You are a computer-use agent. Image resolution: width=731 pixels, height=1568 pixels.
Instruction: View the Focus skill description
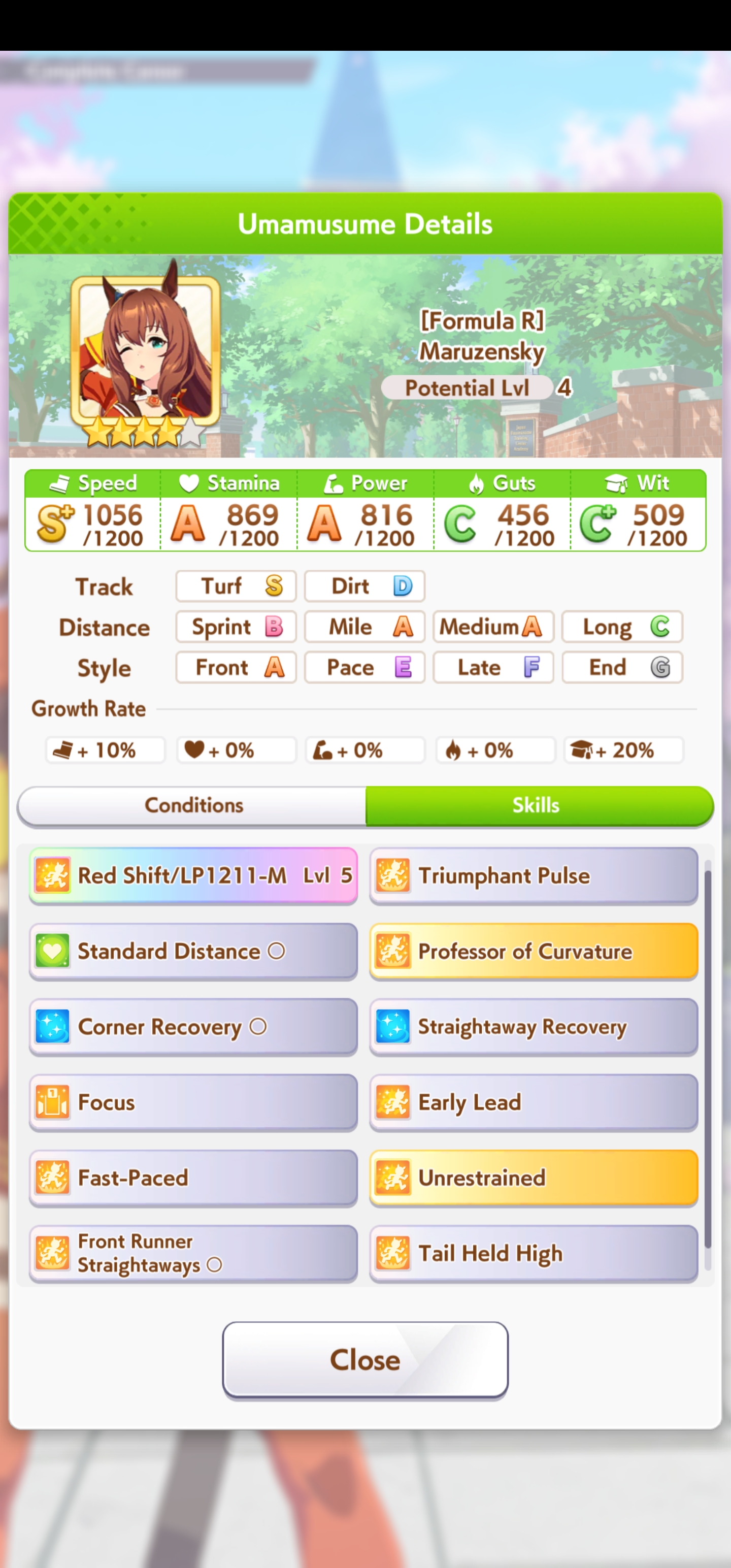point(193,1102)
